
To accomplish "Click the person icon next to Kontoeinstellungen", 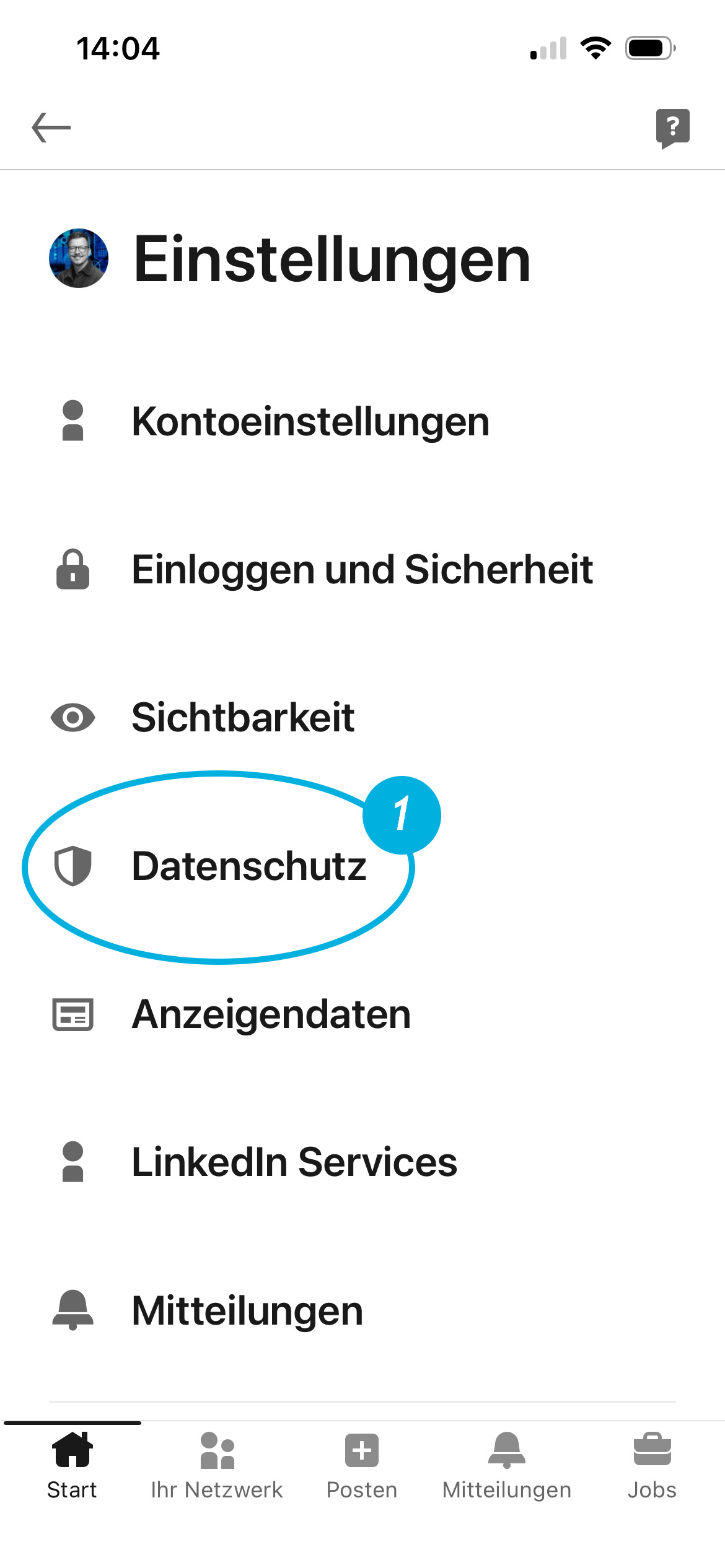I will click(x=72, y=421).
